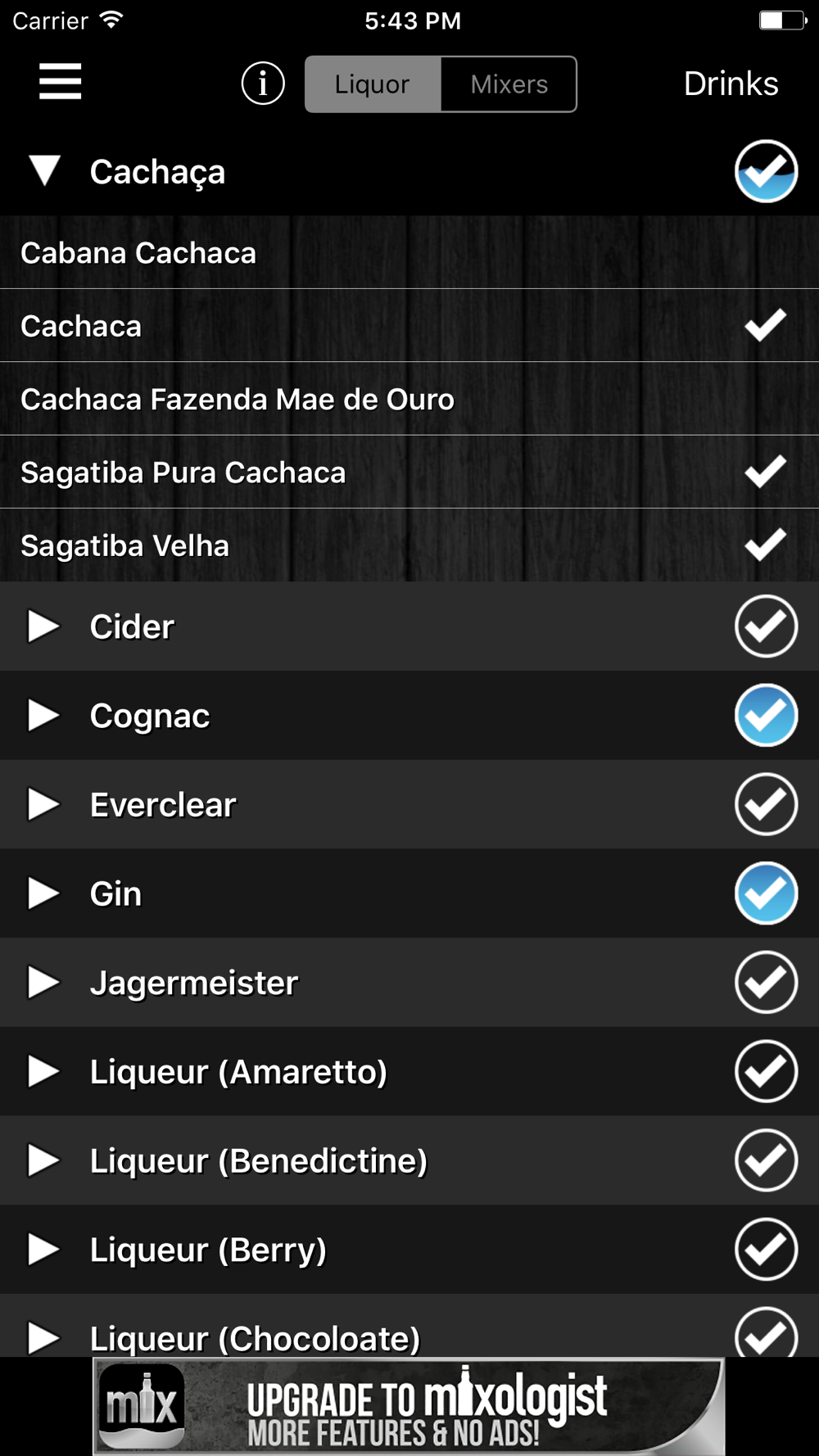Expand the Jagermeister category
Image resolution: width=819 pixels, height=1456 pixels.
43,982
